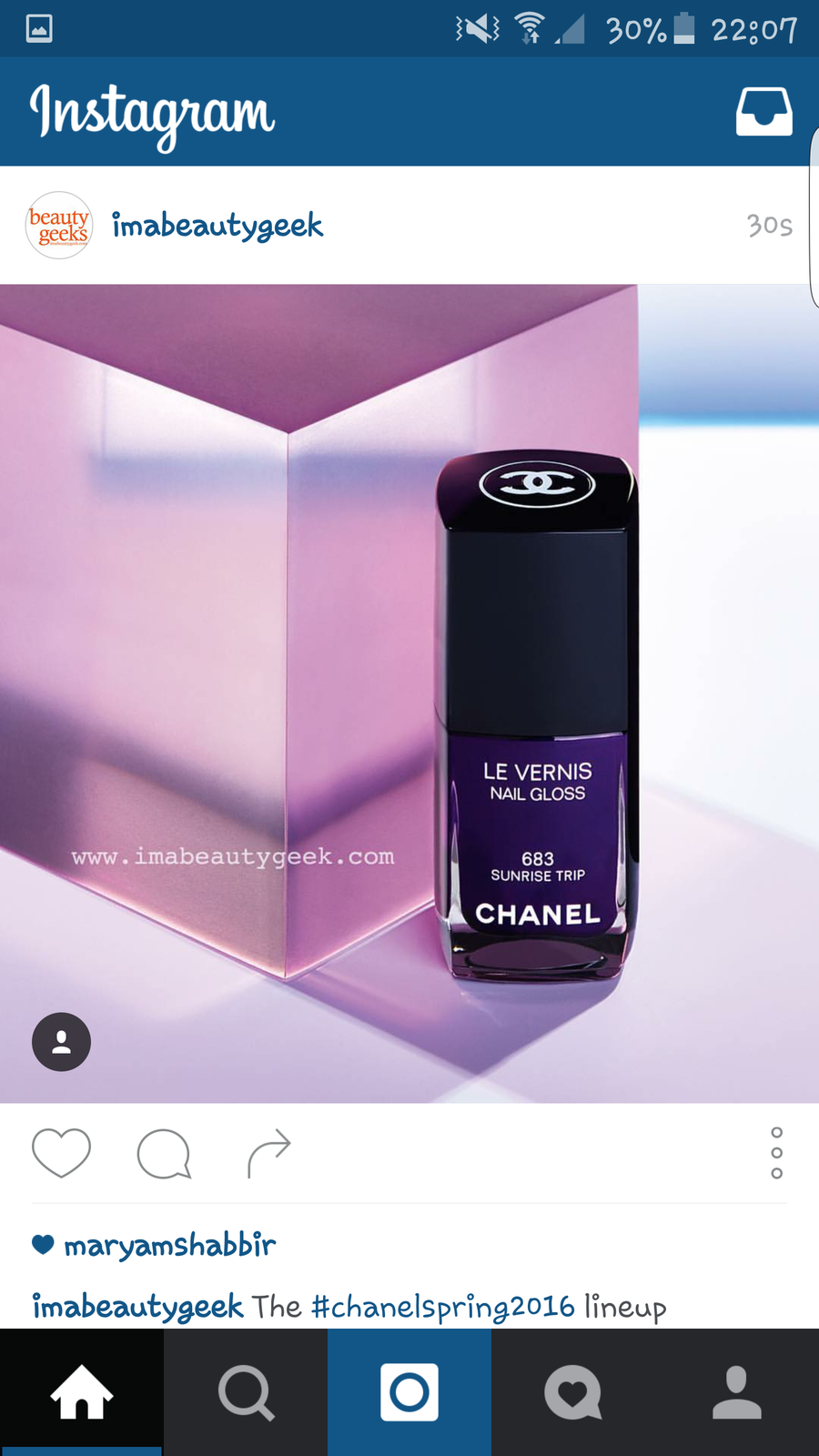
Task: Like the Chanel nail polish post
Action: pos(61,1153)
